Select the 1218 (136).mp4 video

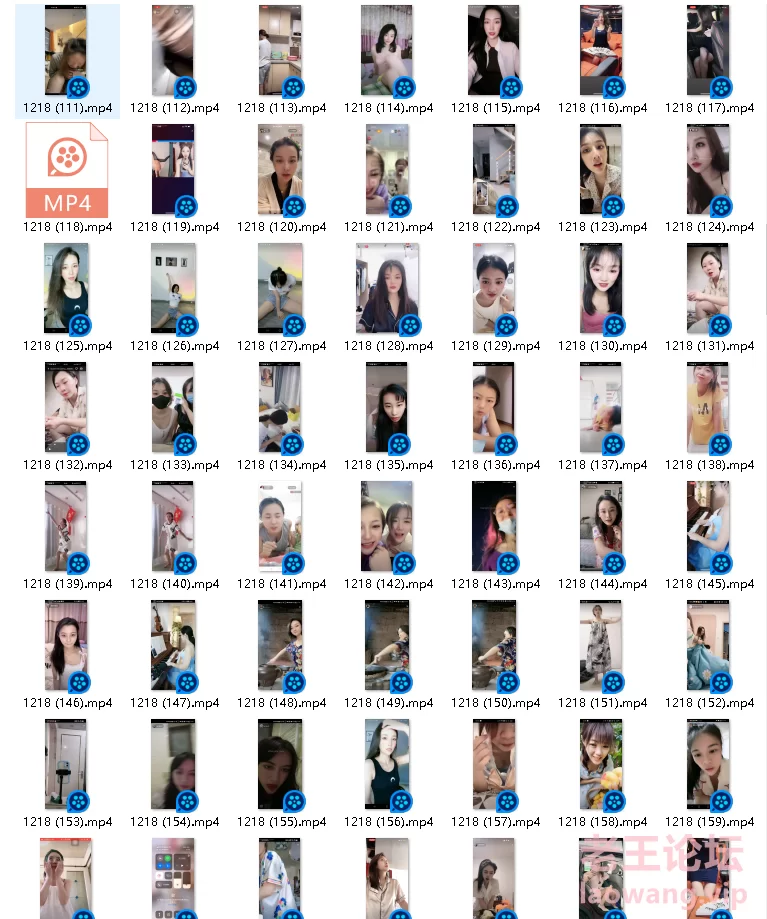coord(494,408)
